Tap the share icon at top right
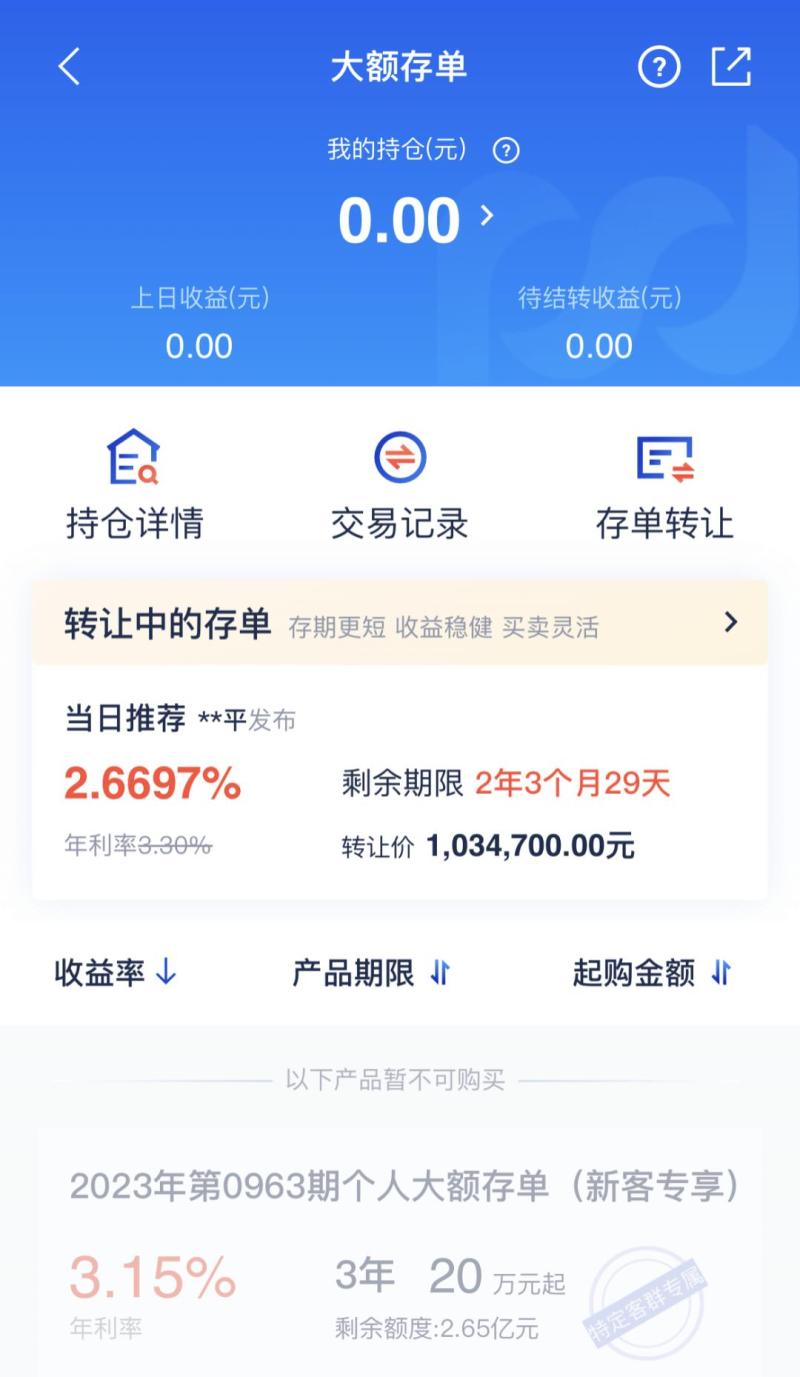The height and width of the screenshot is (1377, 800). pyautogui.click(x=731, y=66)
